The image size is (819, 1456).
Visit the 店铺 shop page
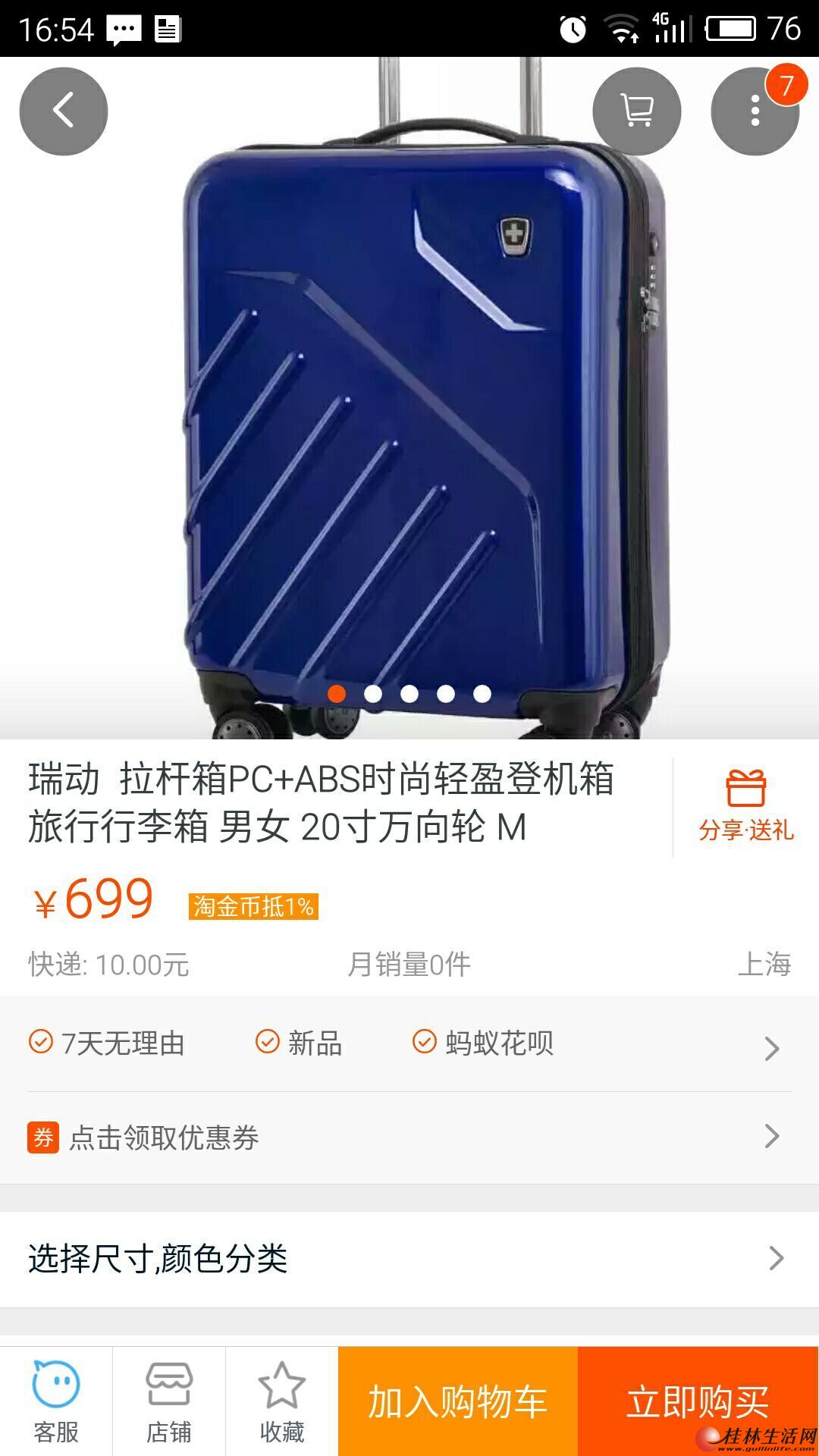(169, 1401)
